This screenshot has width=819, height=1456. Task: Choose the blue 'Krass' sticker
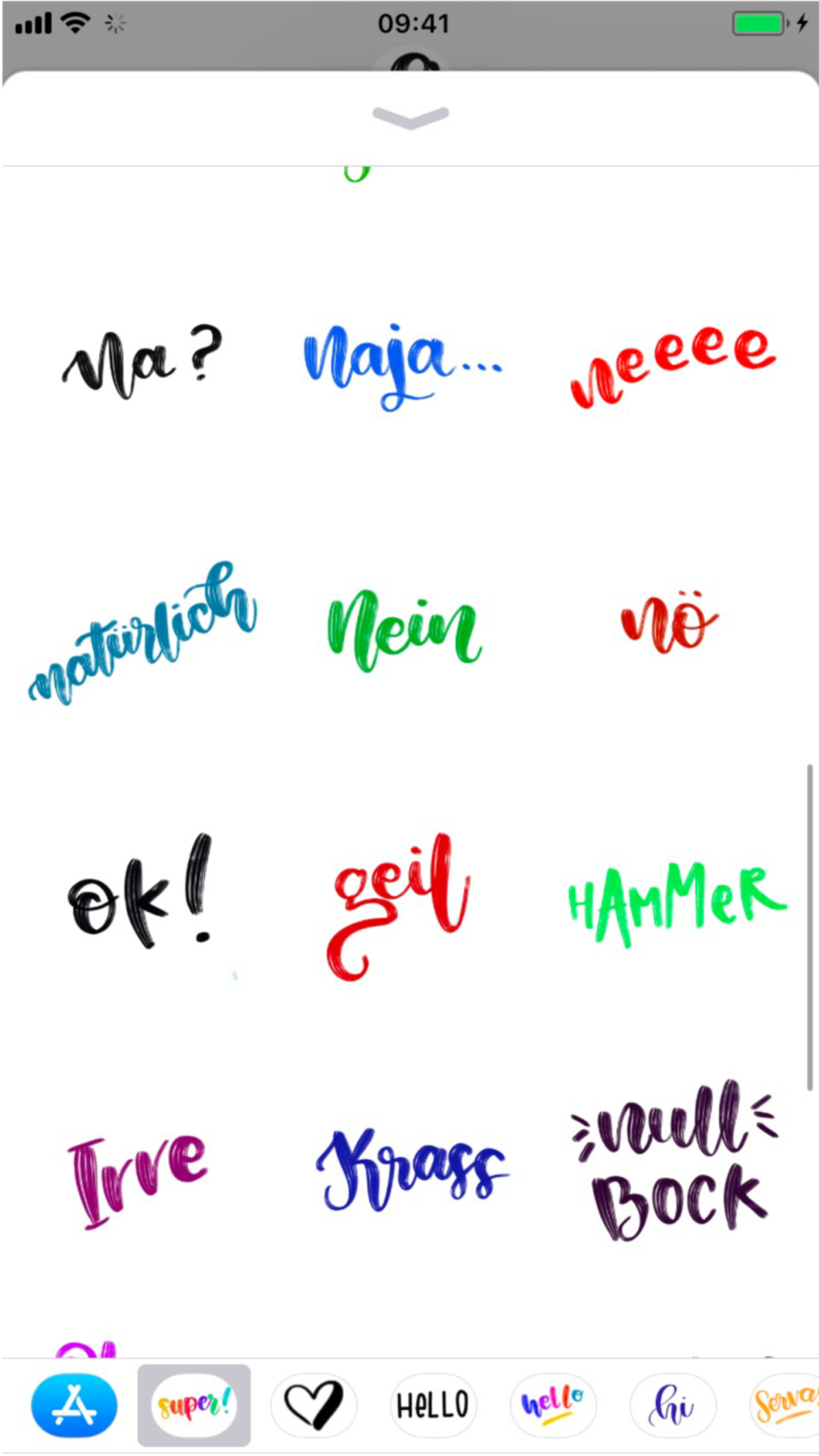point(412,1169)
